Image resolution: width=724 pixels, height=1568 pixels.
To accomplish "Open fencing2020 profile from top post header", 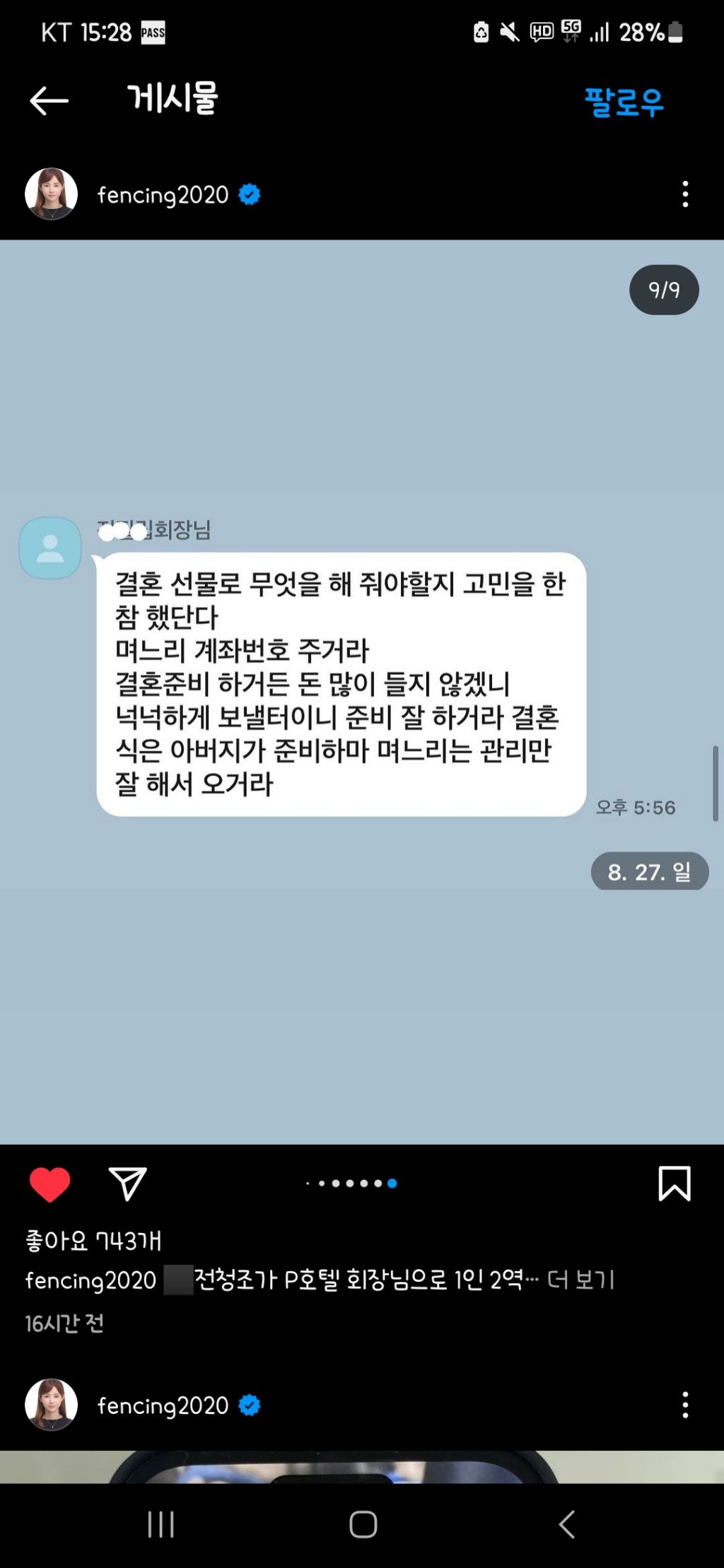I will pyautogui.click(x=163, y=194).
